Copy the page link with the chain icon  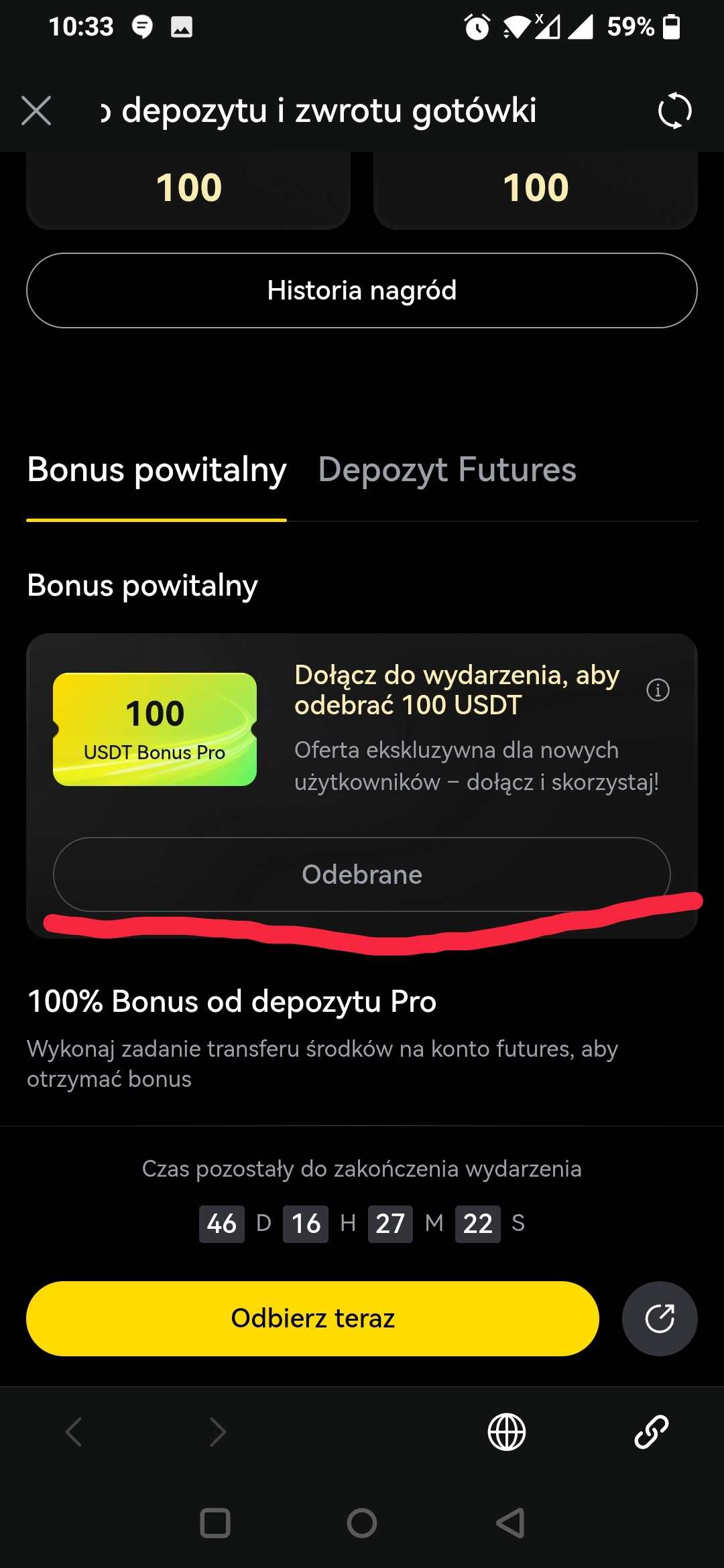click(652, 1432)
